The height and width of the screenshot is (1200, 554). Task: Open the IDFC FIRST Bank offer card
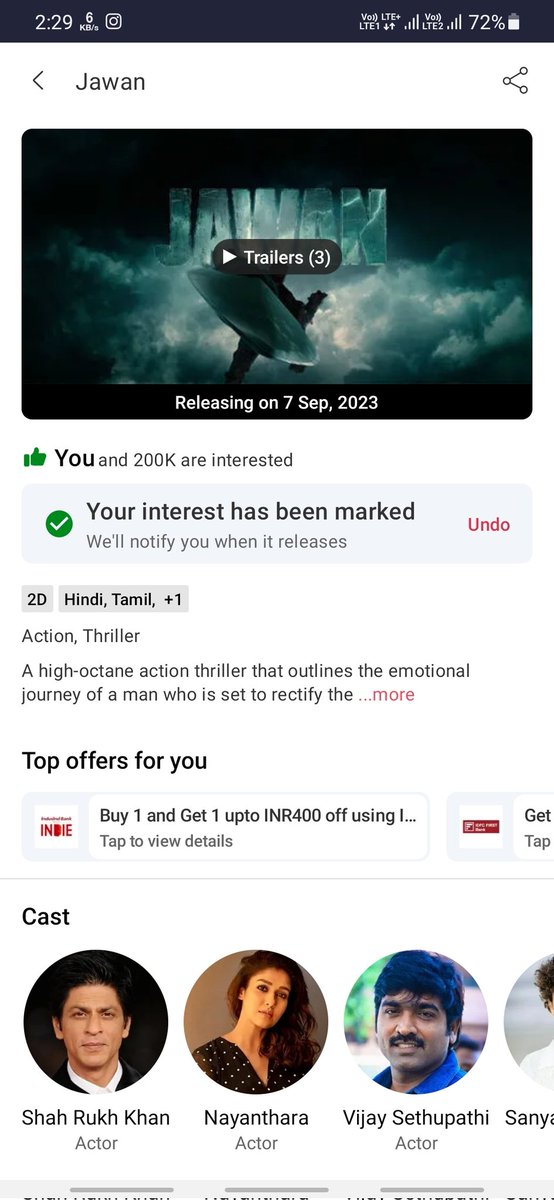click(500, 827)
